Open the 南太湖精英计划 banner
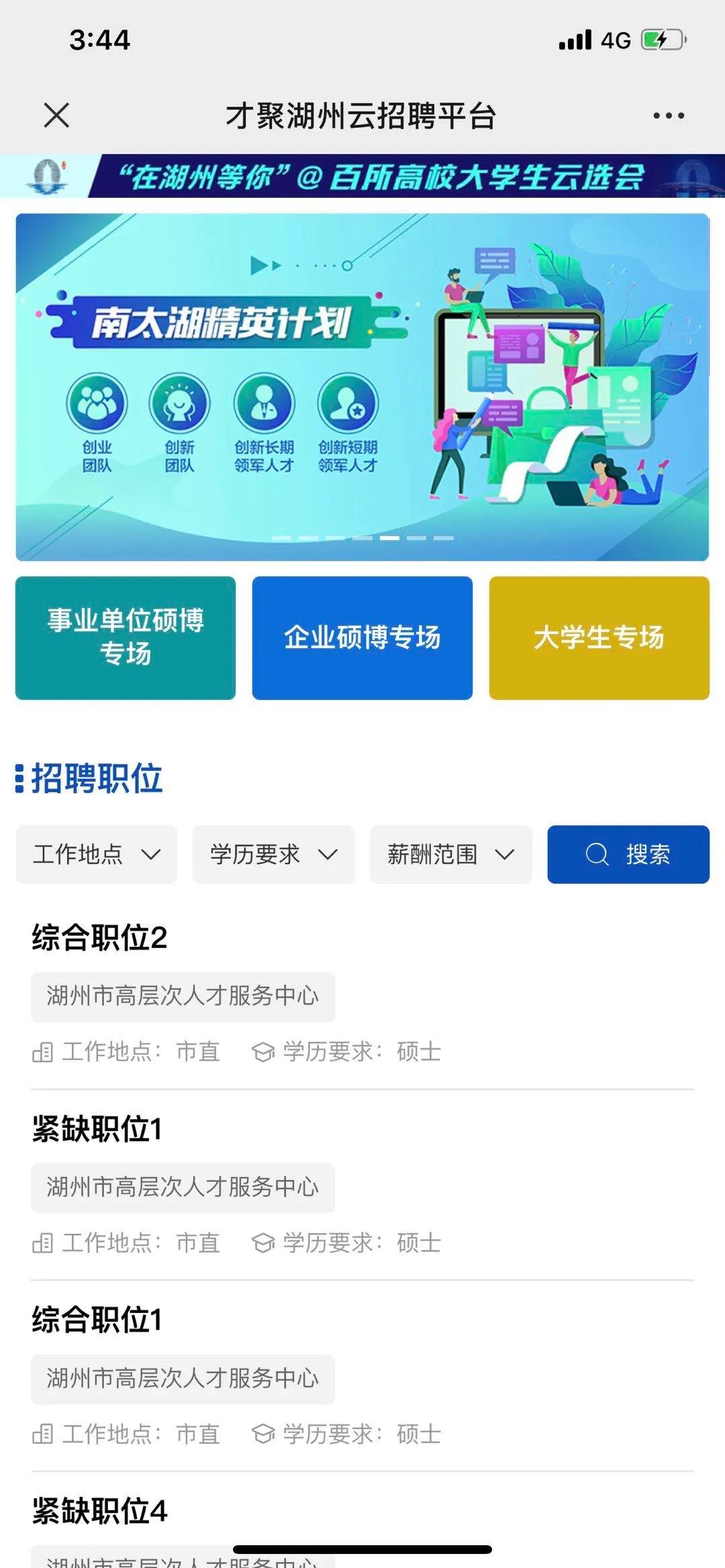This screenshot has height=1568, width=725. tap(362, 387)
